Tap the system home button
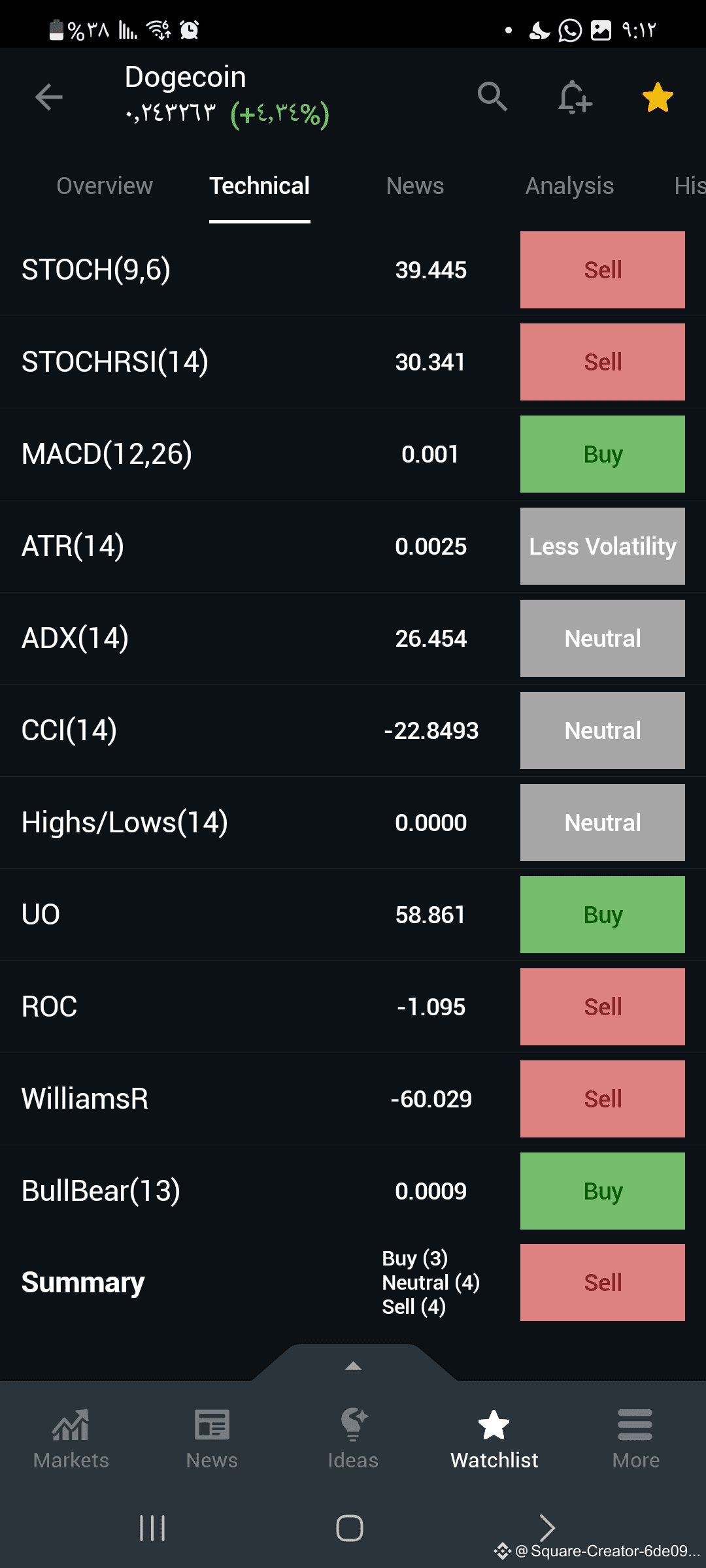 click(350, 1528)
